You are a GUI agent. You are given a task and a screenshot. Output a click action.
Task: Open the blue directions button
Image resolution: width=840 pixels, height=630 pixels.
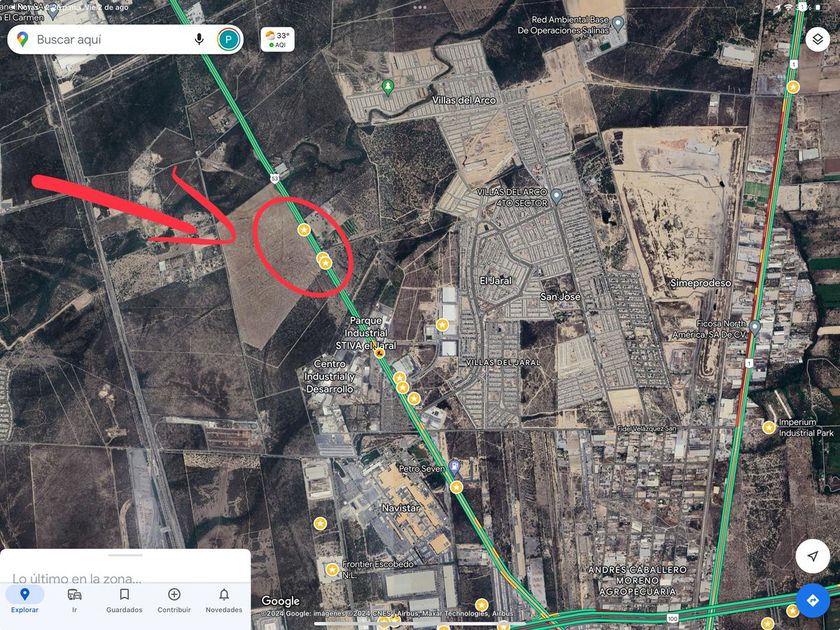[813, 600]
